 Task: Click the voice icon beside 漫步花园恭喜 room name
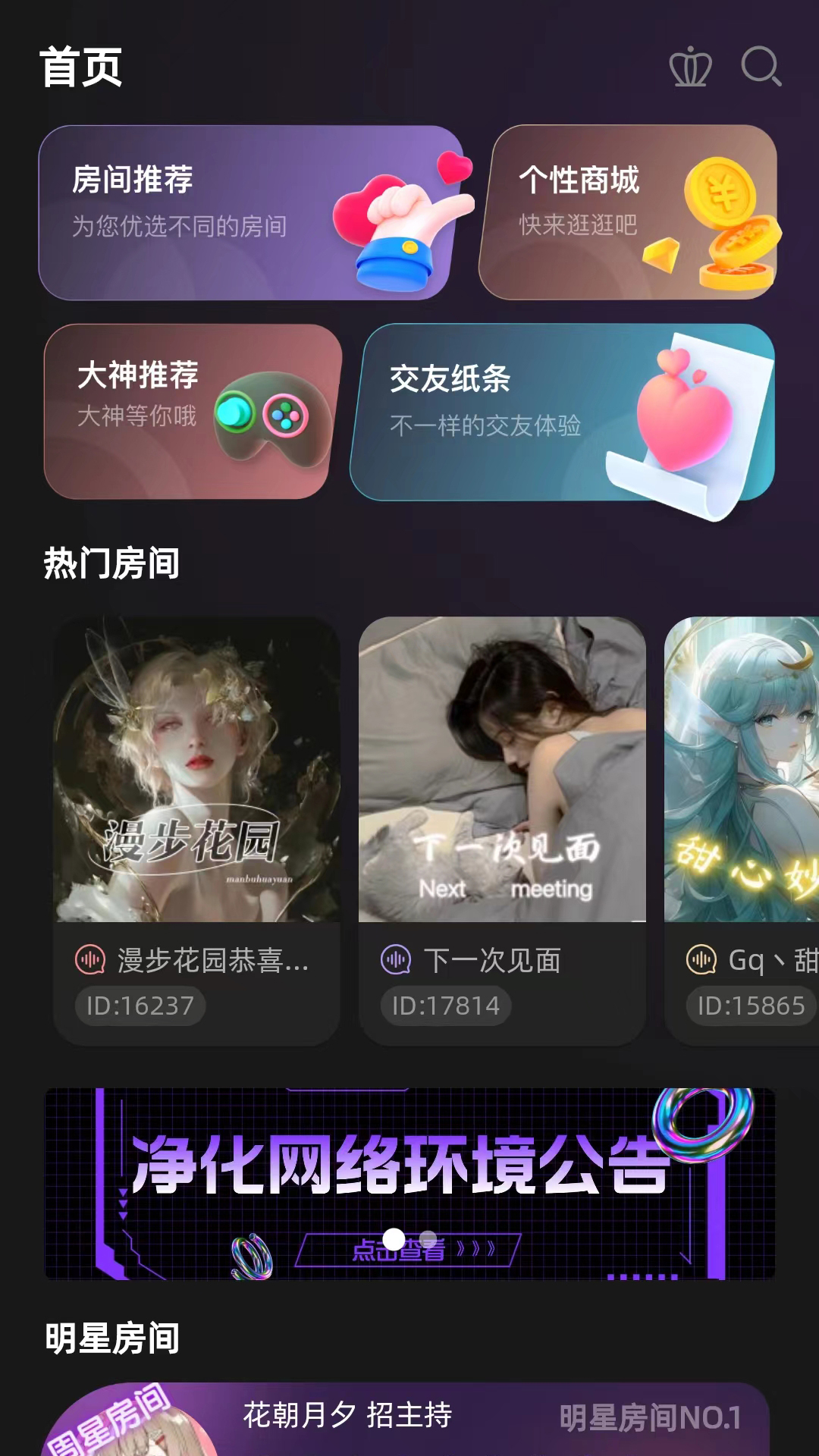coord(90,959)
